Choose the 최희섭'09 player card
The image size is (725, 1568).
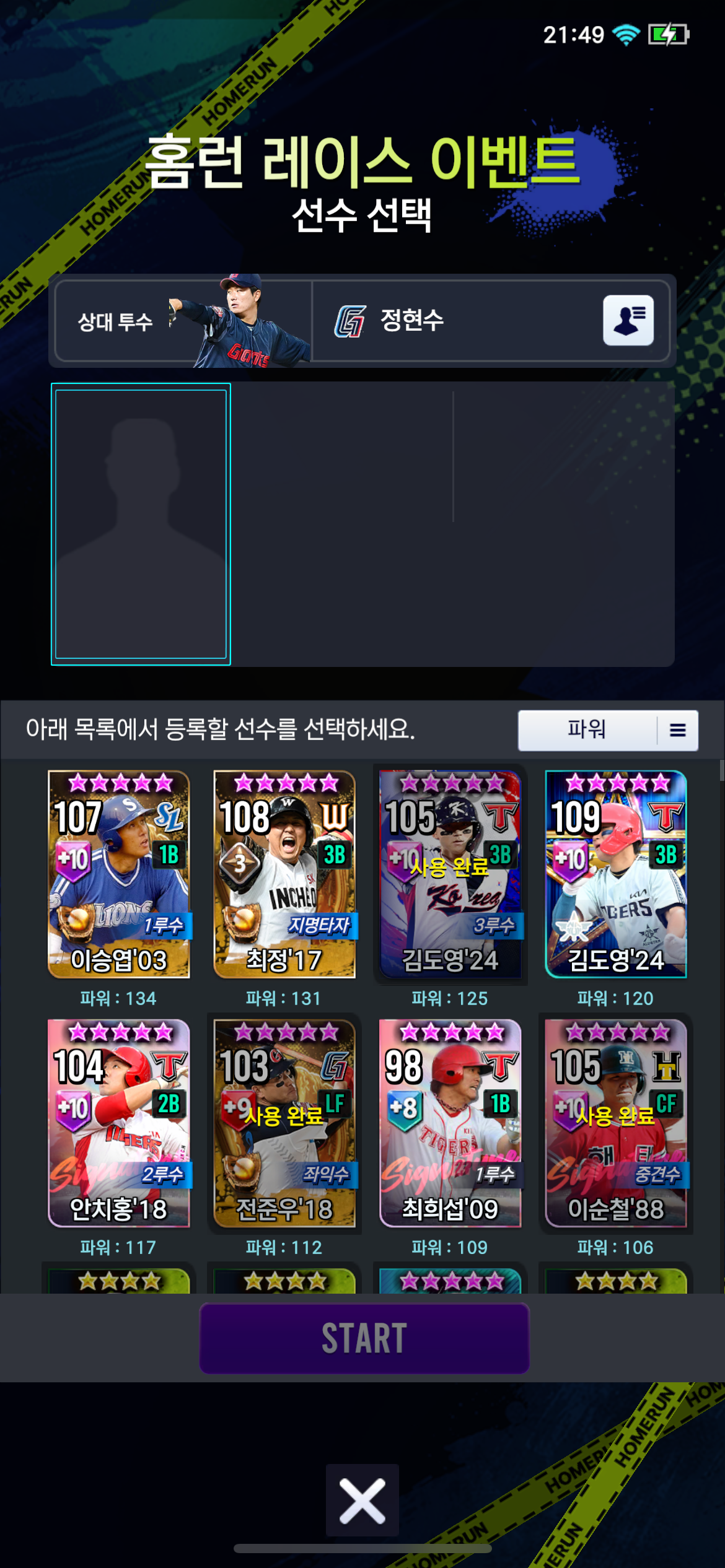pos(450,1123)
